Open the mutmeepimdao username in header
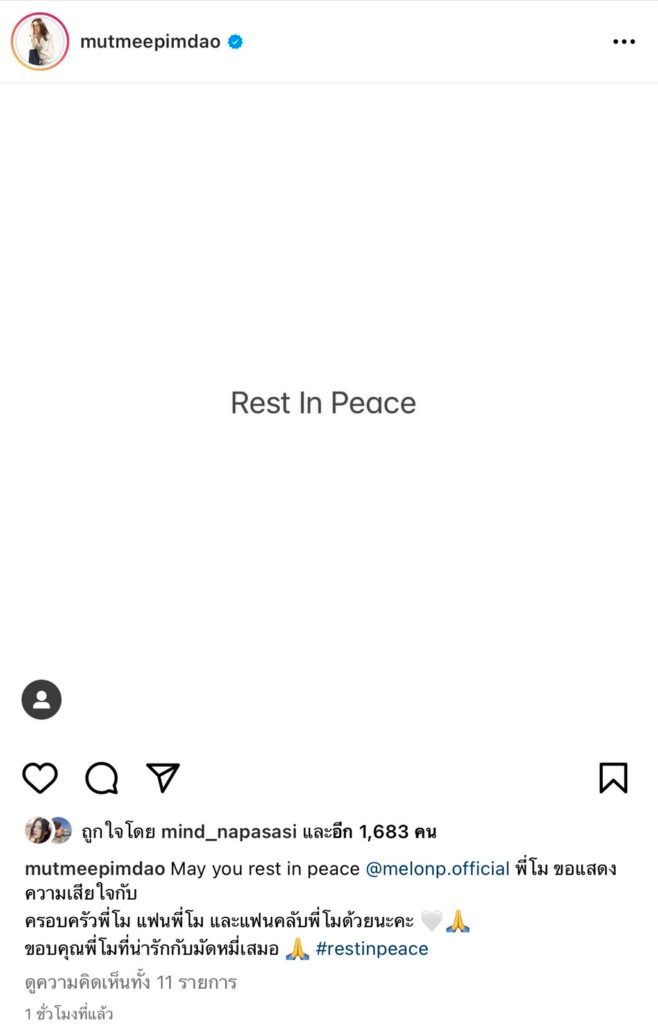Screen dimensions: 658x1024 (150, 42)
